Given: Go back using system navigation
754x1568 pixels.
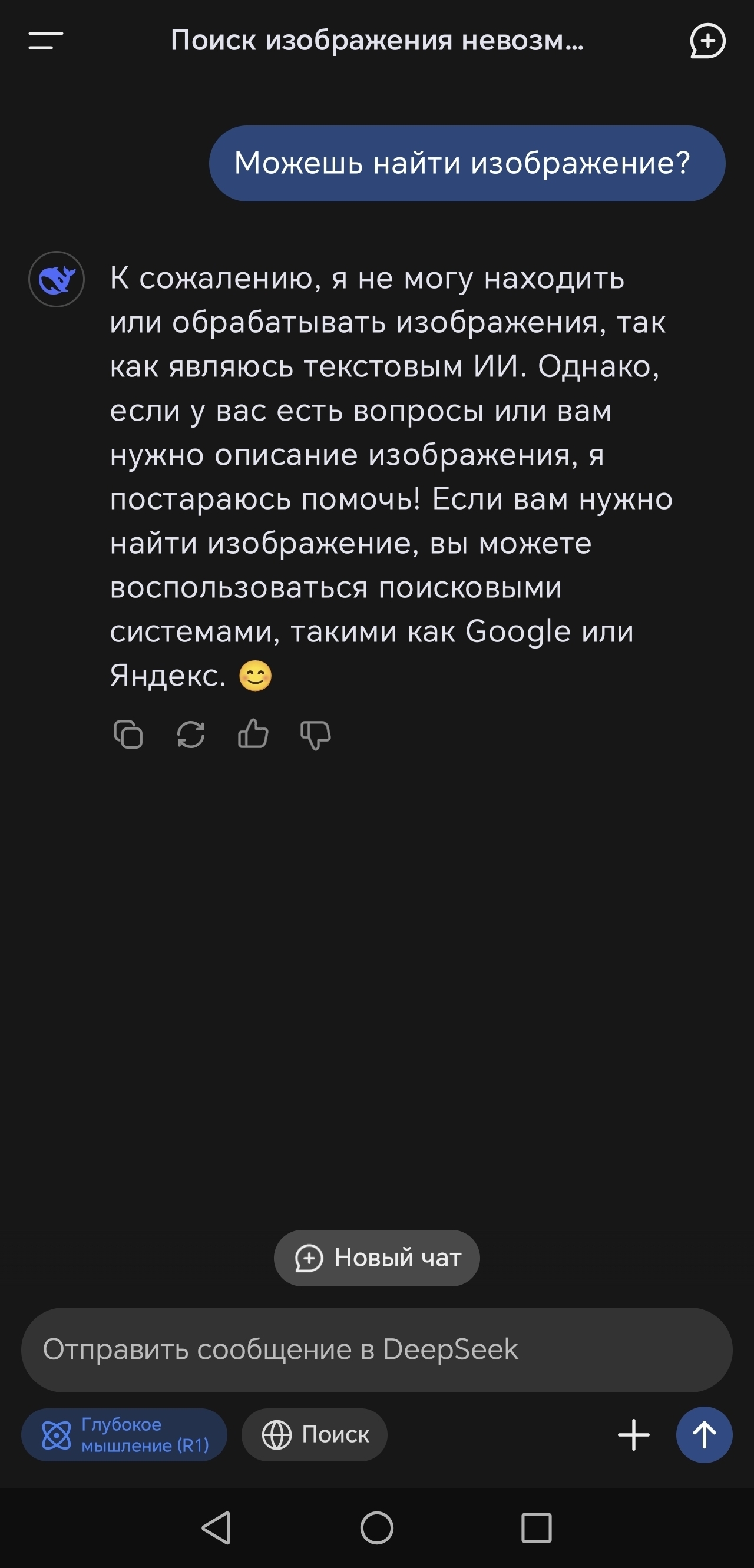Looking at the screenshot, I should point(217,1528).
